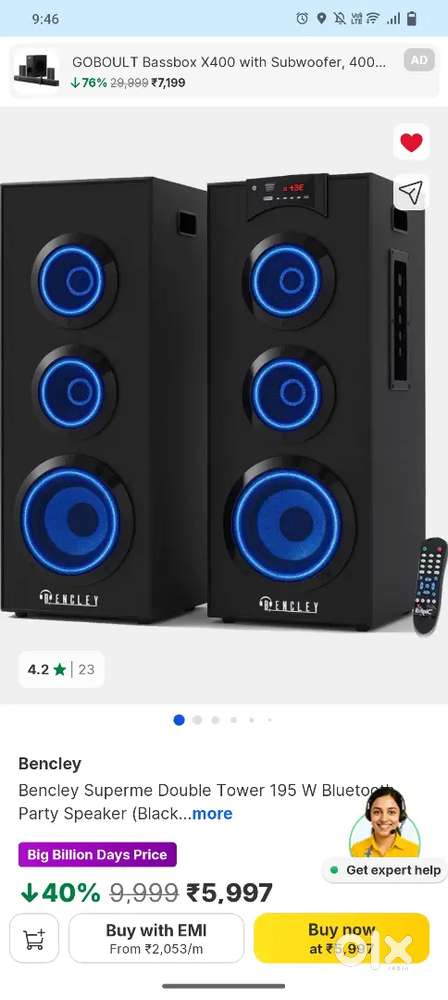Share this Bencley speaker product
The height and width of the screenshot is (1000, 448).
tap(411, 192)
